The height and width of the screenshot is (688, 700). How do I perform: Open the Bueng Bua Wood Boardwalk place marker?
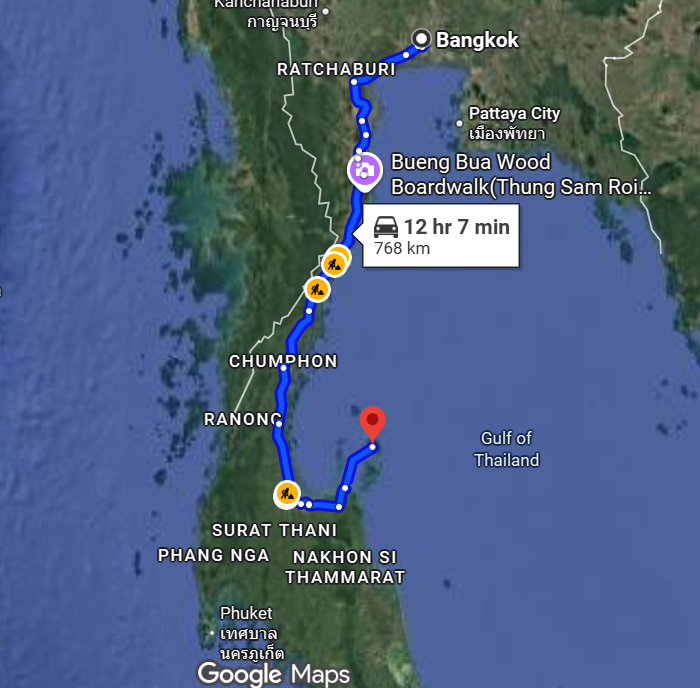(364, 170)
